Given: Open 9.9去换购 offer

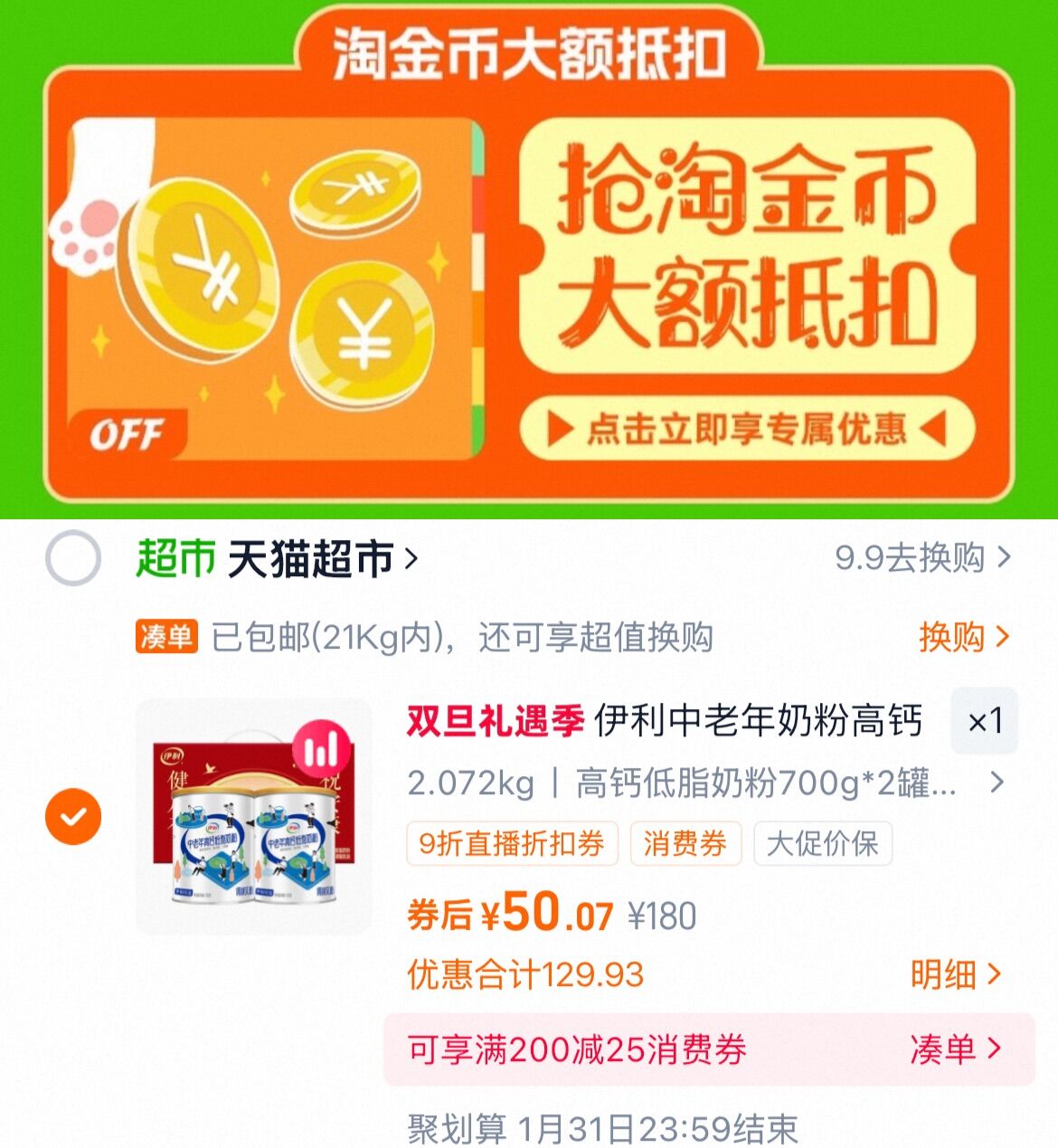Looking at the screenshot, I should tap(921, 557).
